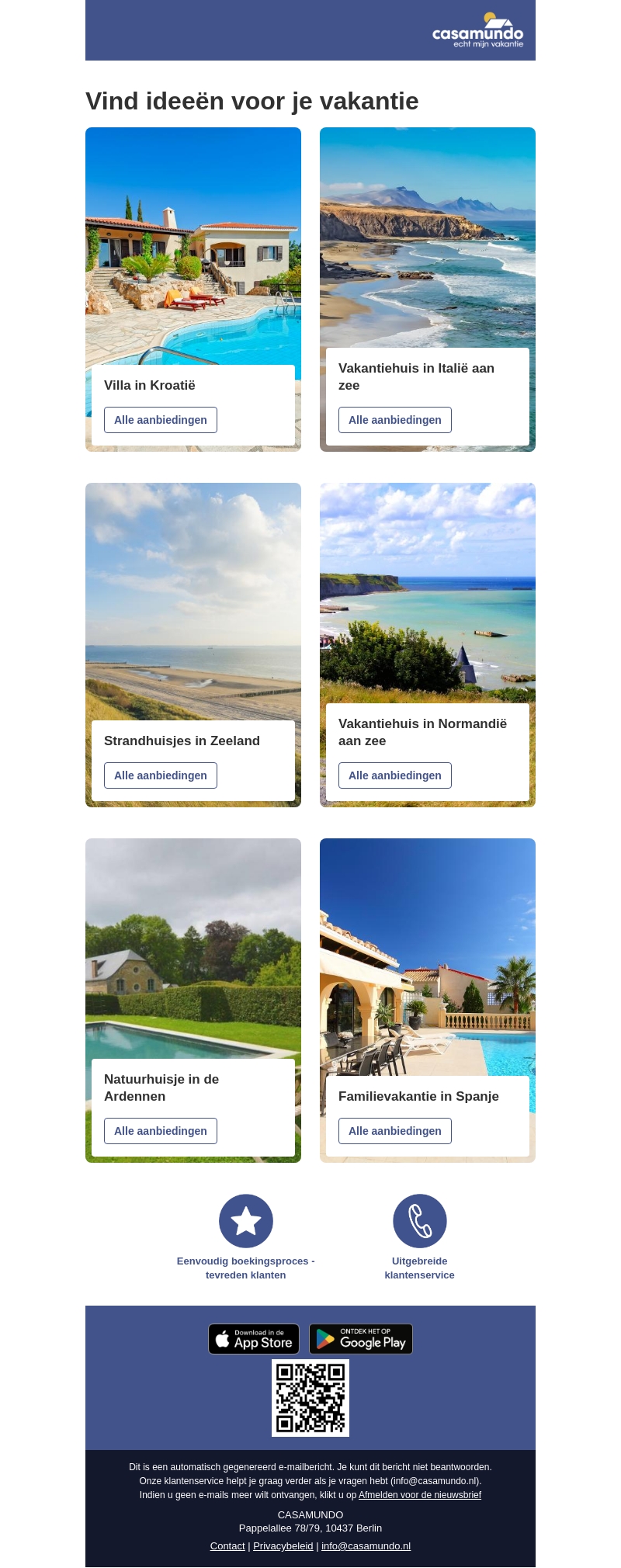This screenshot has height=1568, width=621.
Task: Show all offers for Familievakantie in Spanje
Action: click(395, 1131)
